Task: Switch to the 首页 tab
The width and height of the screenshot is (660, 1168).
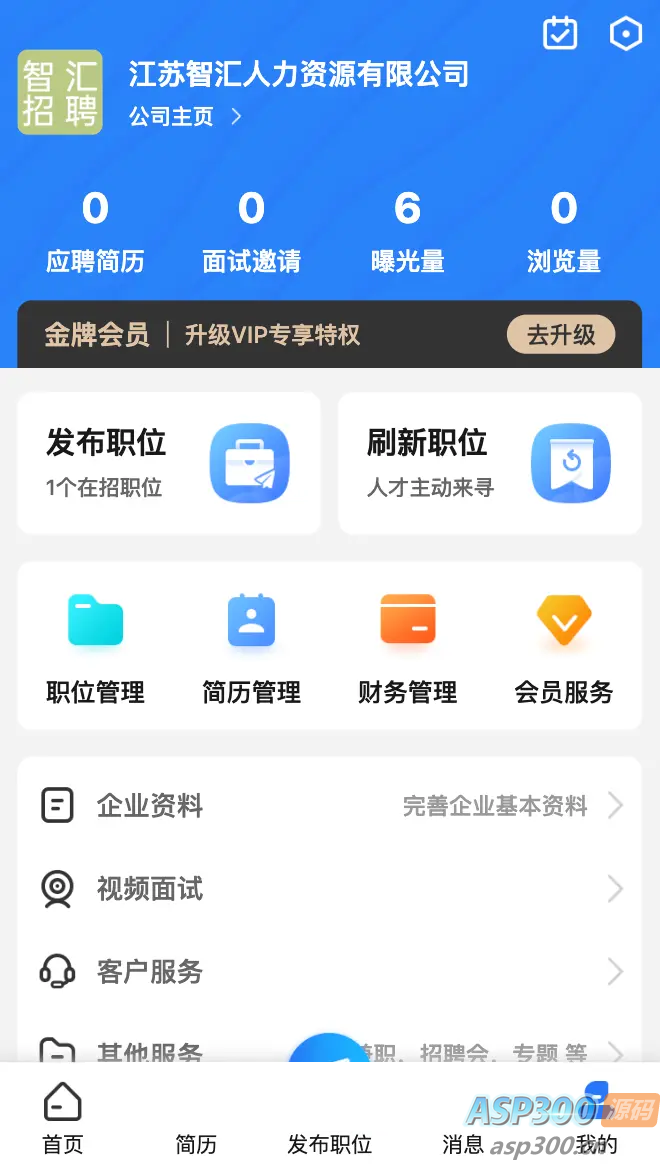Action: point(62,1120)
